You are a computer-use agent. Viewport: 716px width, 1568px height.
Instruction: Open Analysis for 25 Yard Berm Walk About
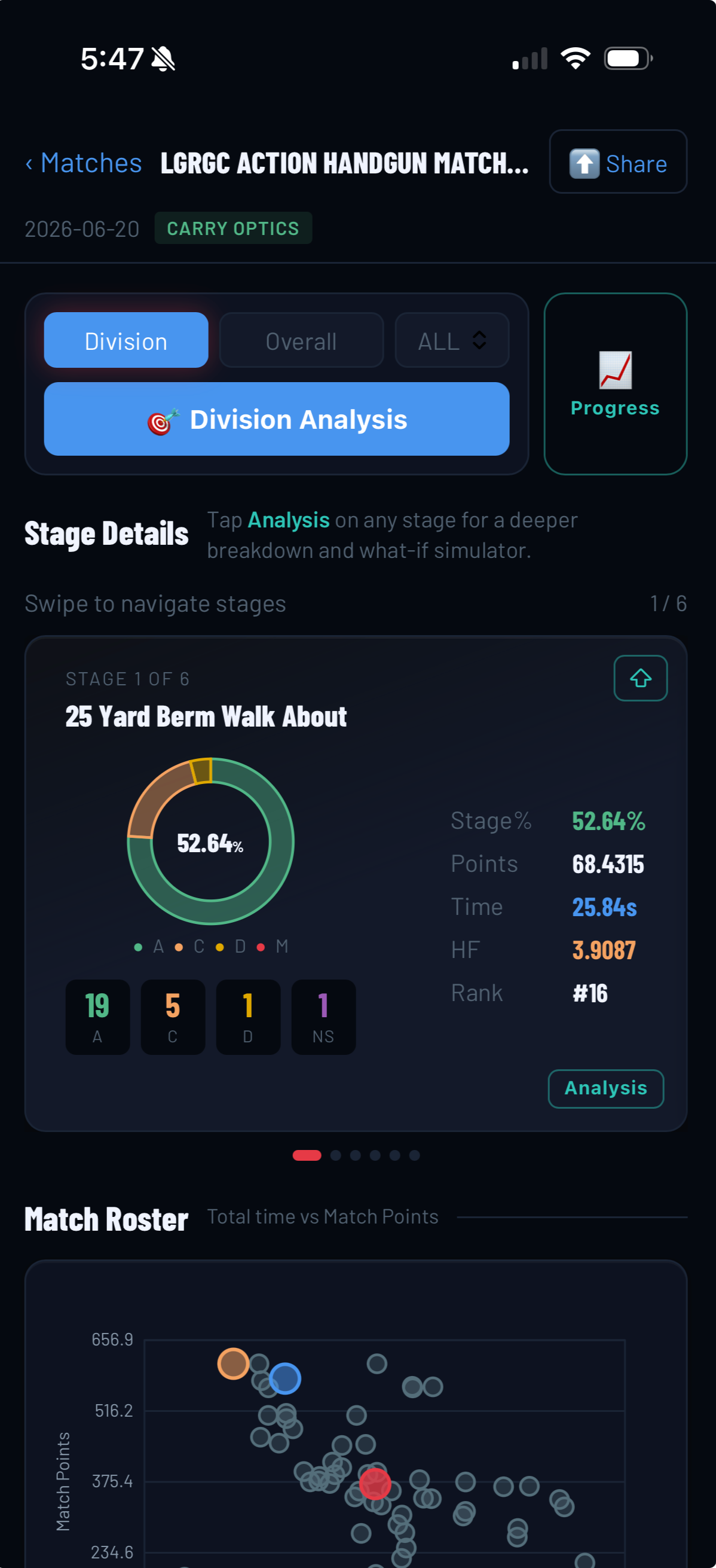pyautogui.click(x=605, y=1088)
